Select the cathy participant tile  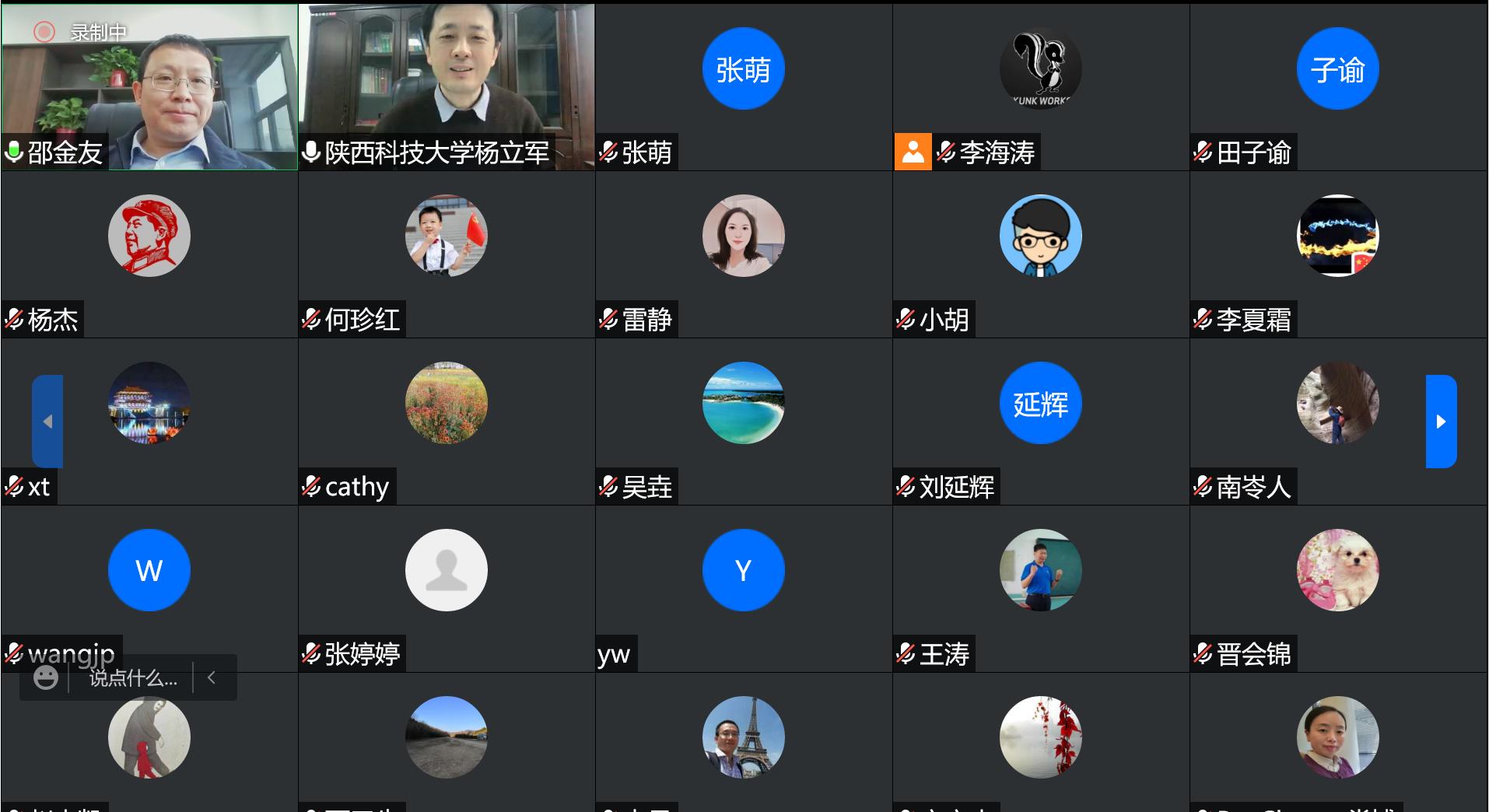(x=447, y=422)
